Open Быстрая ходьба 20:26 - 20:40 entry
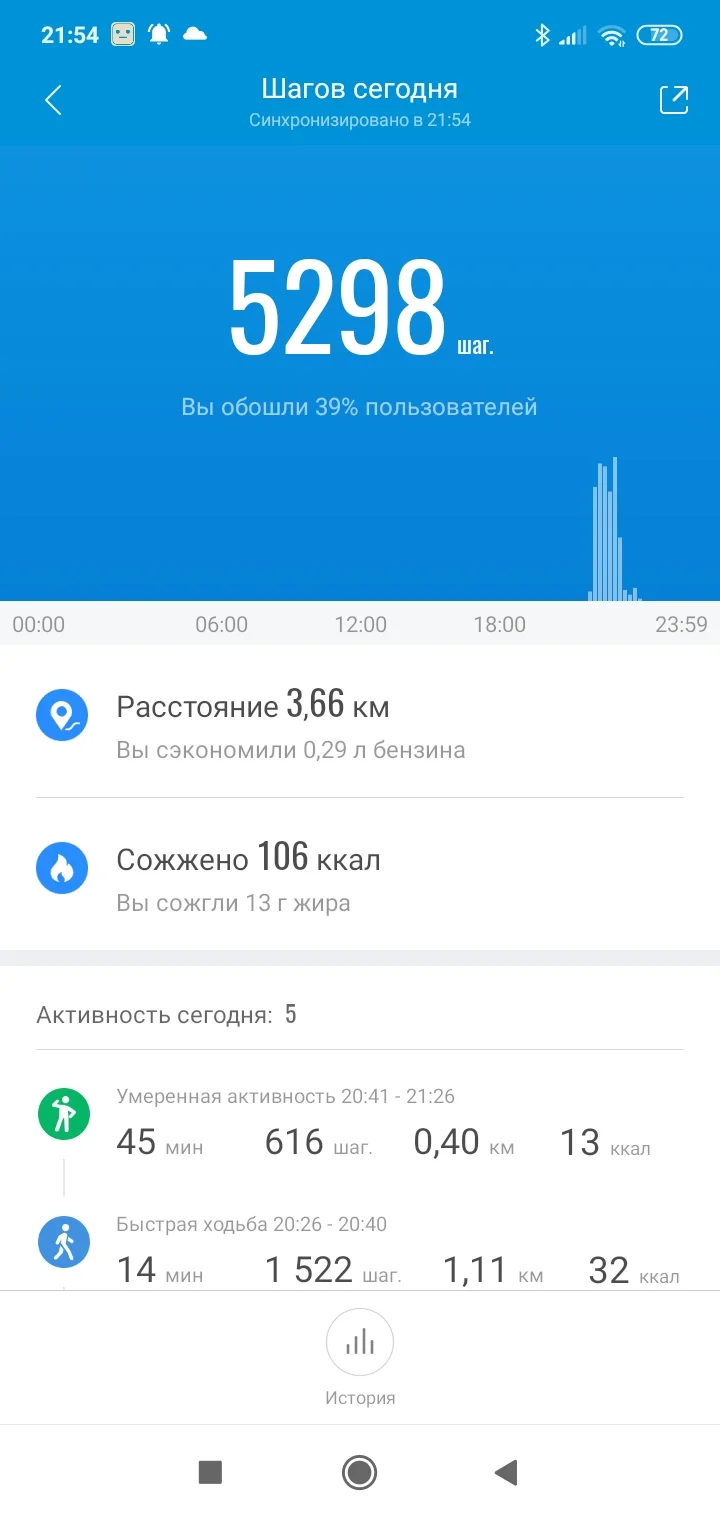This screenshot has height=1520, width=720. pyautogui.click(x=360, y=1250)
